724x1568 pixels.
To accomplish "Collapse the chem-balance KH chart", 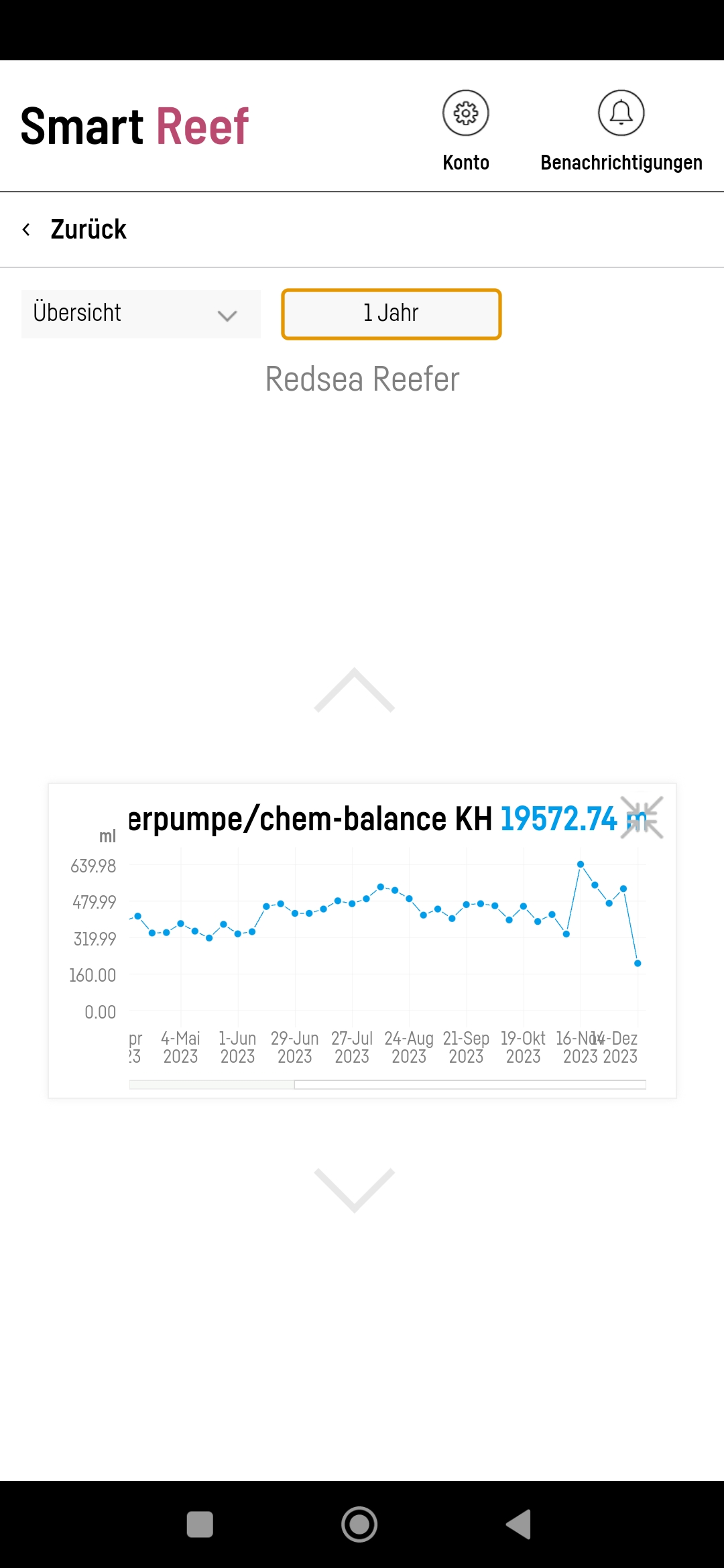I will click(642, 818).
